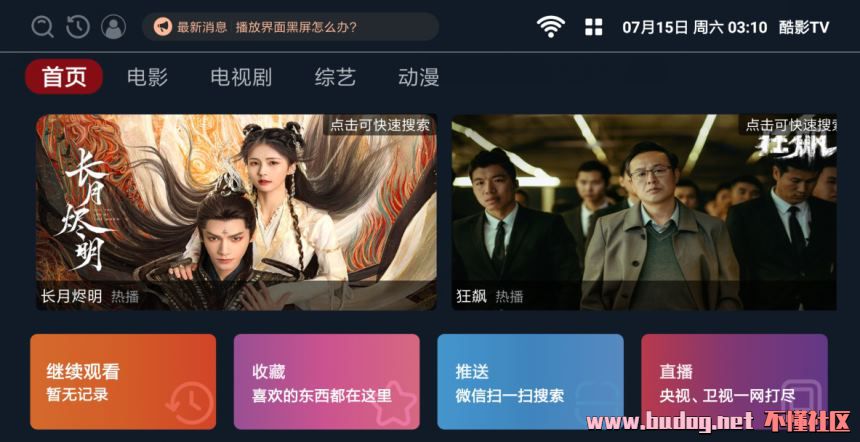860x442 pixels.
Task: Open the latest news announcement banner
Action: 290,27
